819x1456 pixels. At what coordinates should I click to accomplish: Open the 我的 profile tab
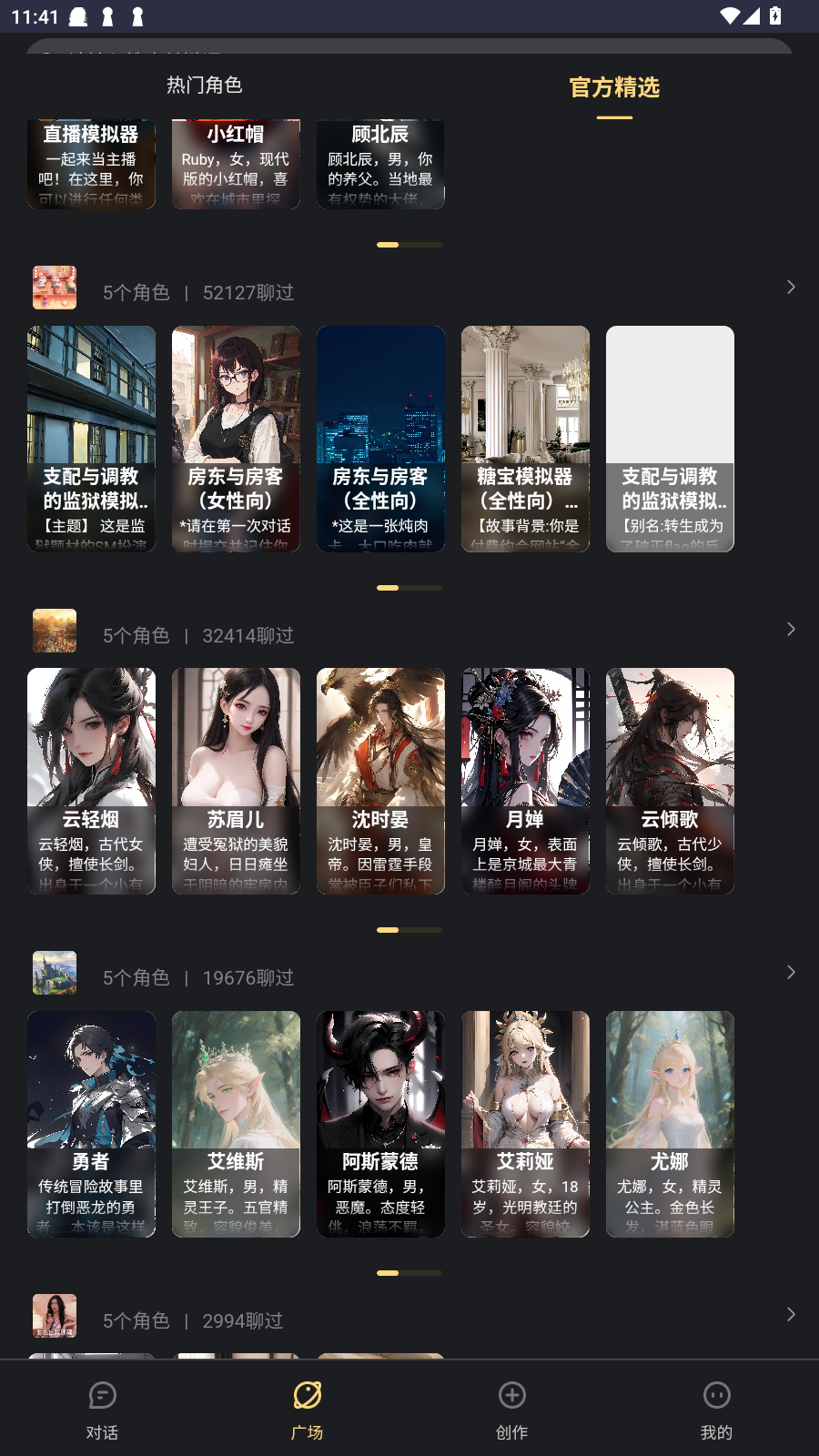(x=716, y=1410)
